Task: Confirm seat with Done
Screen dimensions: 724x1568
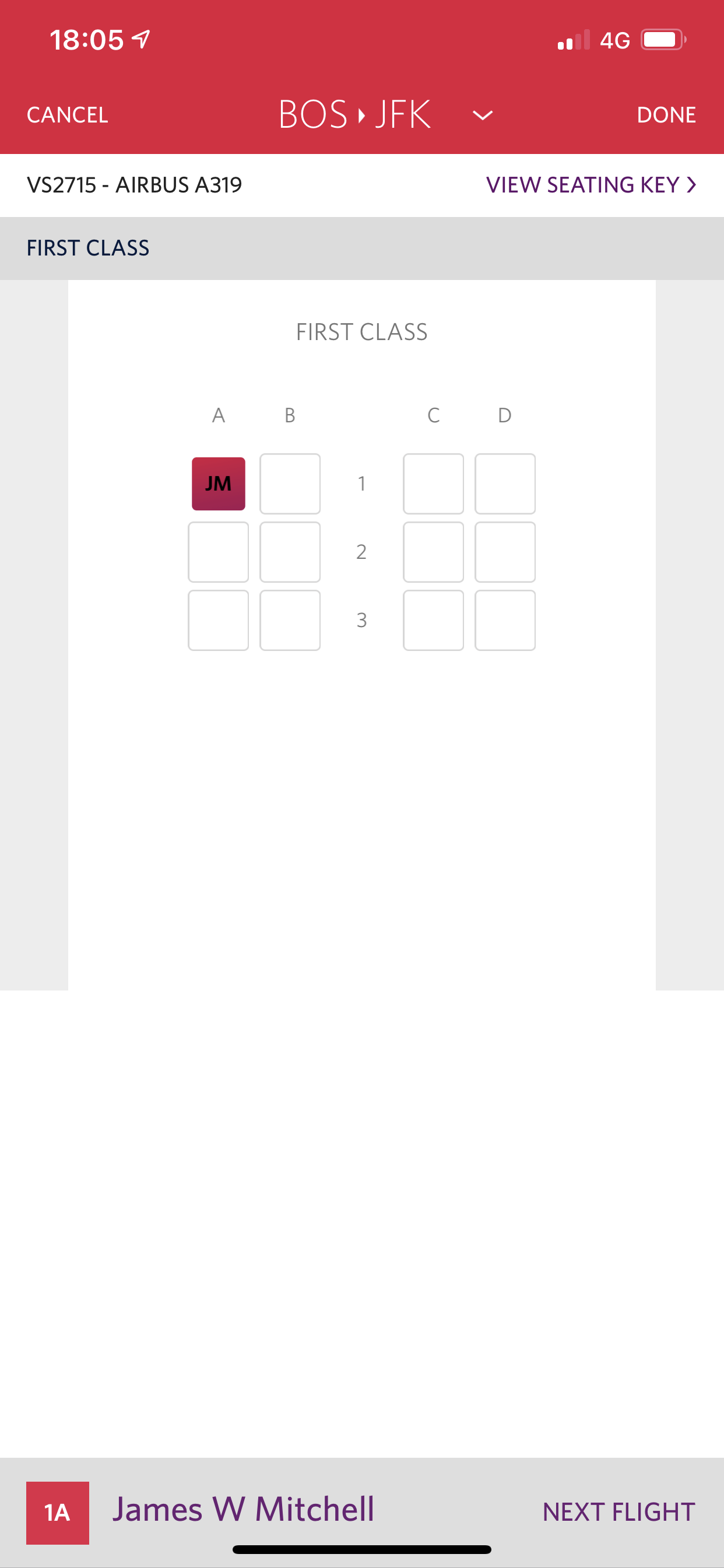Action: click(x=666, y=115)
